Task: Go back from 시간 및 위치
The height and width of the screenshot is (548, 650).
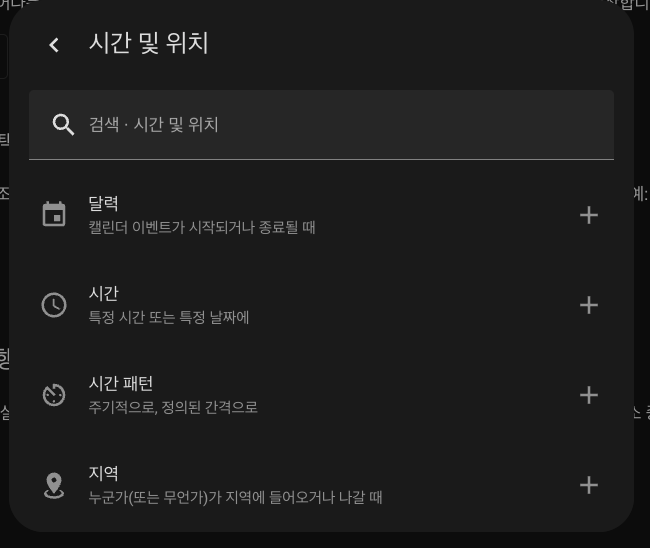Action: click(x=54, y=45)
